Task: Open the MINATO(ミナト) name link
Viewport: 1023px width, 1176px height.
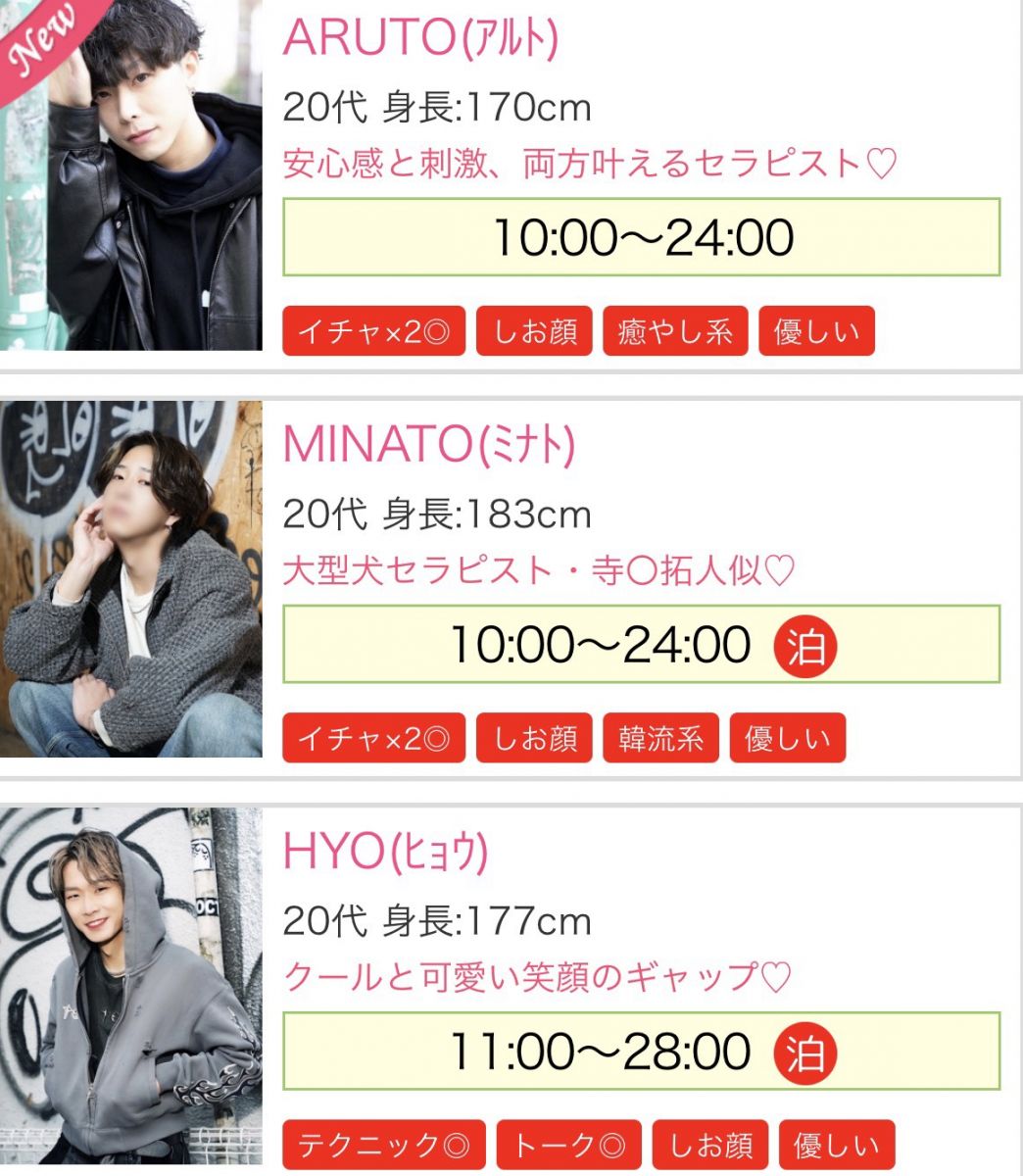Action: pos(428,445)
